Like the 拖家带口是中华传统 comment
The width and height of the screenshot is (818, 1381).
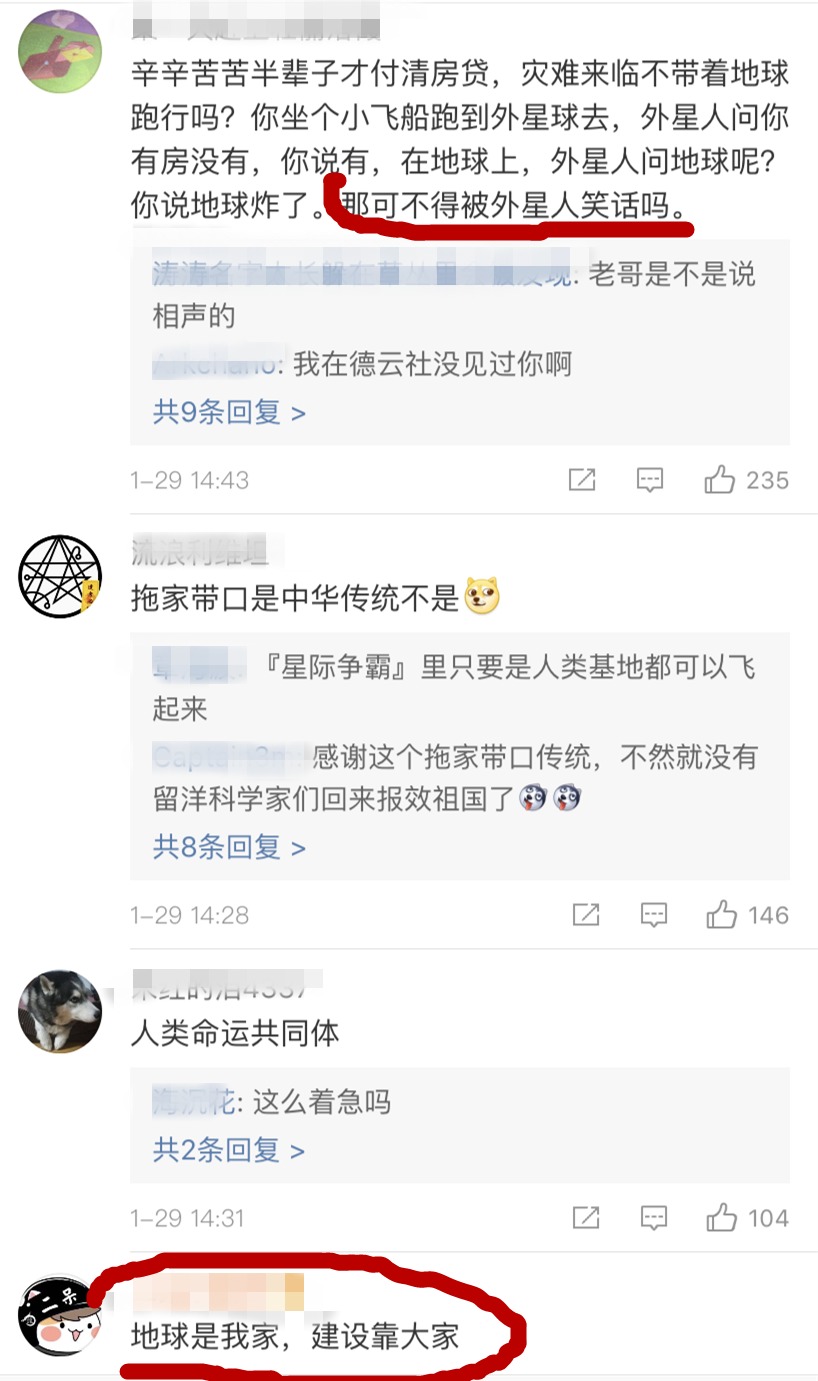click(722, 915)
